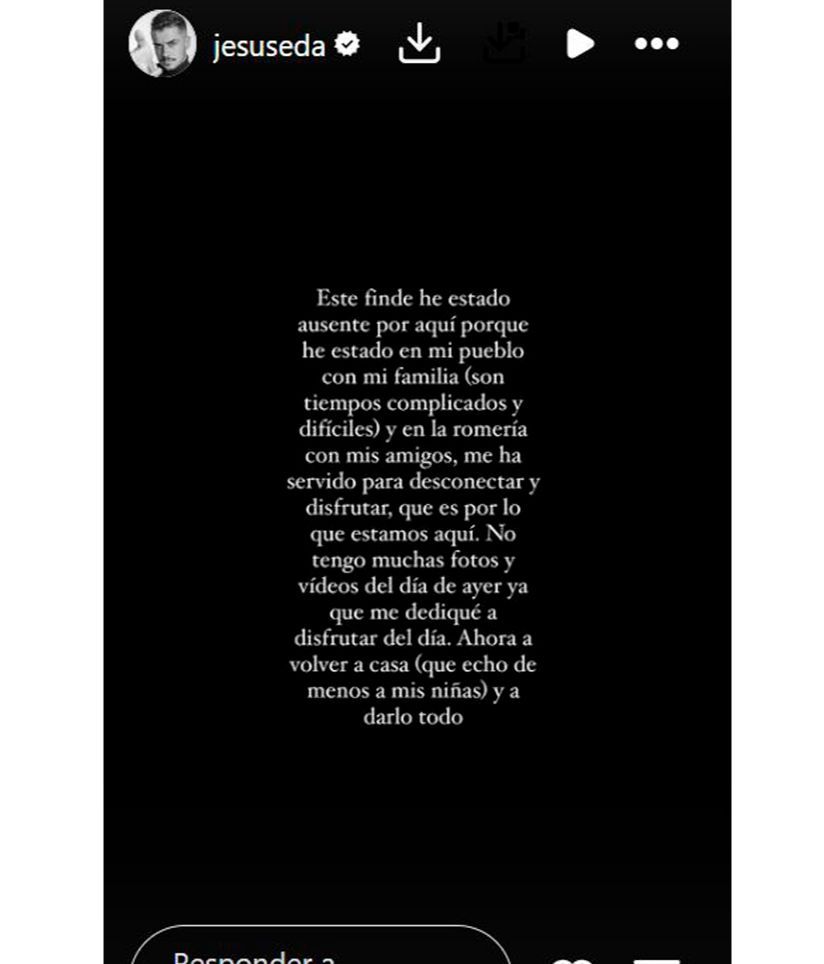Screen dimensions: 824x964
Task: Download this story
Action: [419, 44]
